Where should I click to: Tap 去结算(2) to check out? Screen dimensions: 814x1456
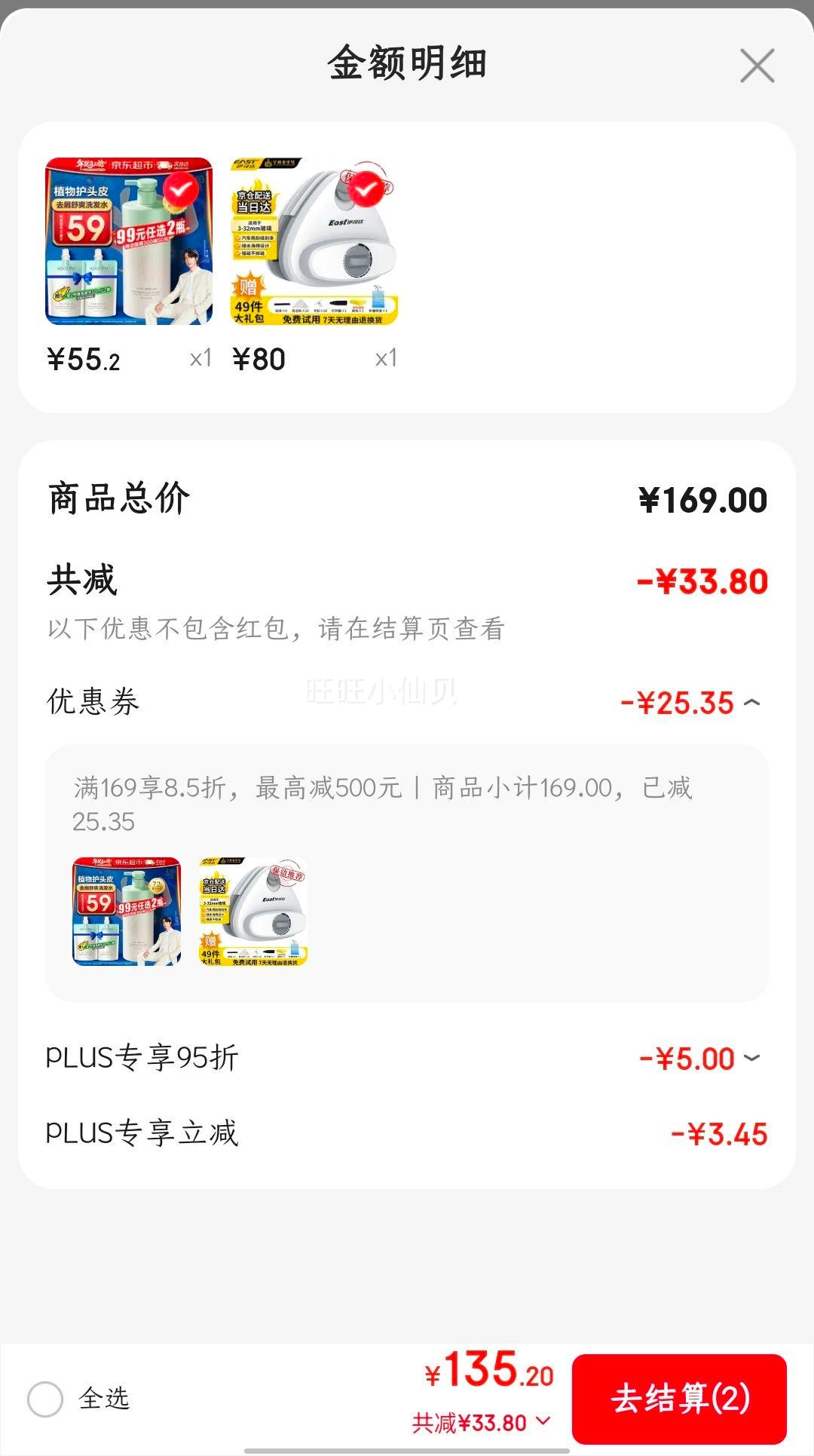coord(679,1399)
